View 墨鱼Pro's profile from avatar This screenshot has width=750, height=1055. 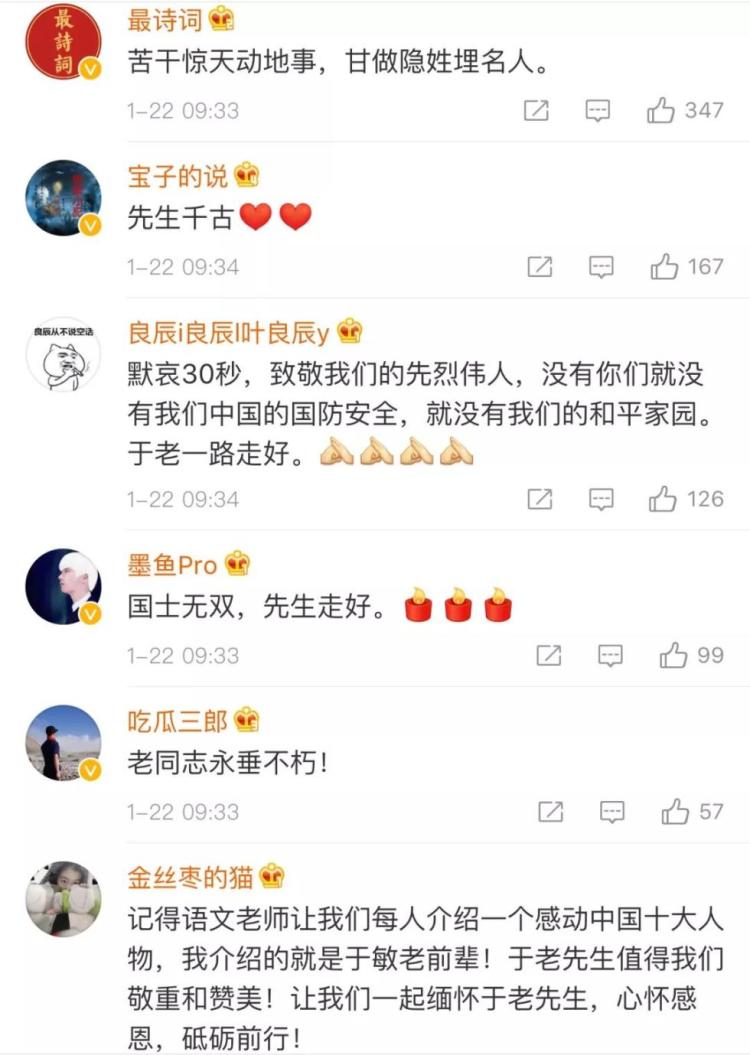[x=63, y=586]
